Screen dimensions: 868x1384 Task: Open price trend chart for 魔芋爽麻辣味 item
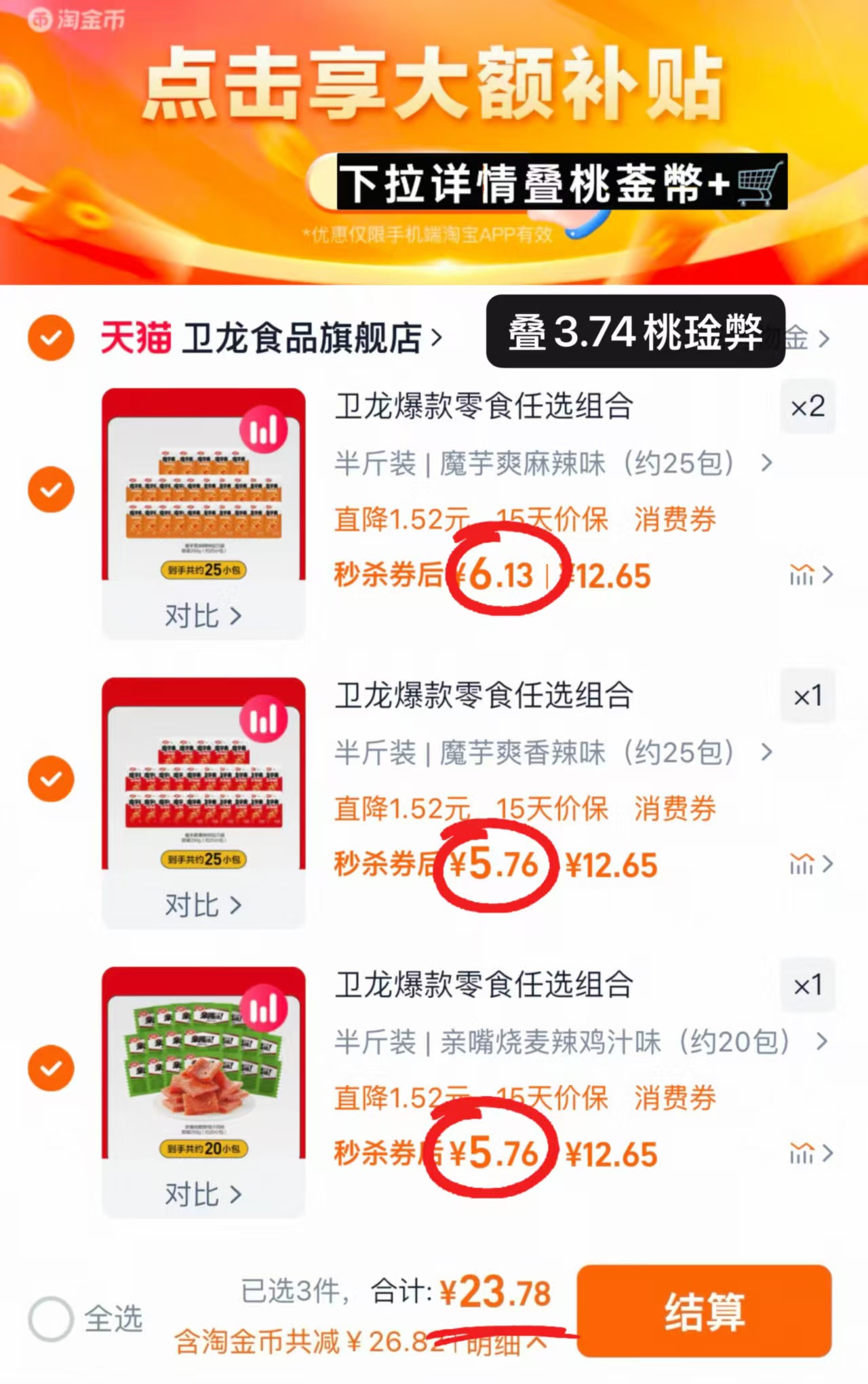(802, 575)
